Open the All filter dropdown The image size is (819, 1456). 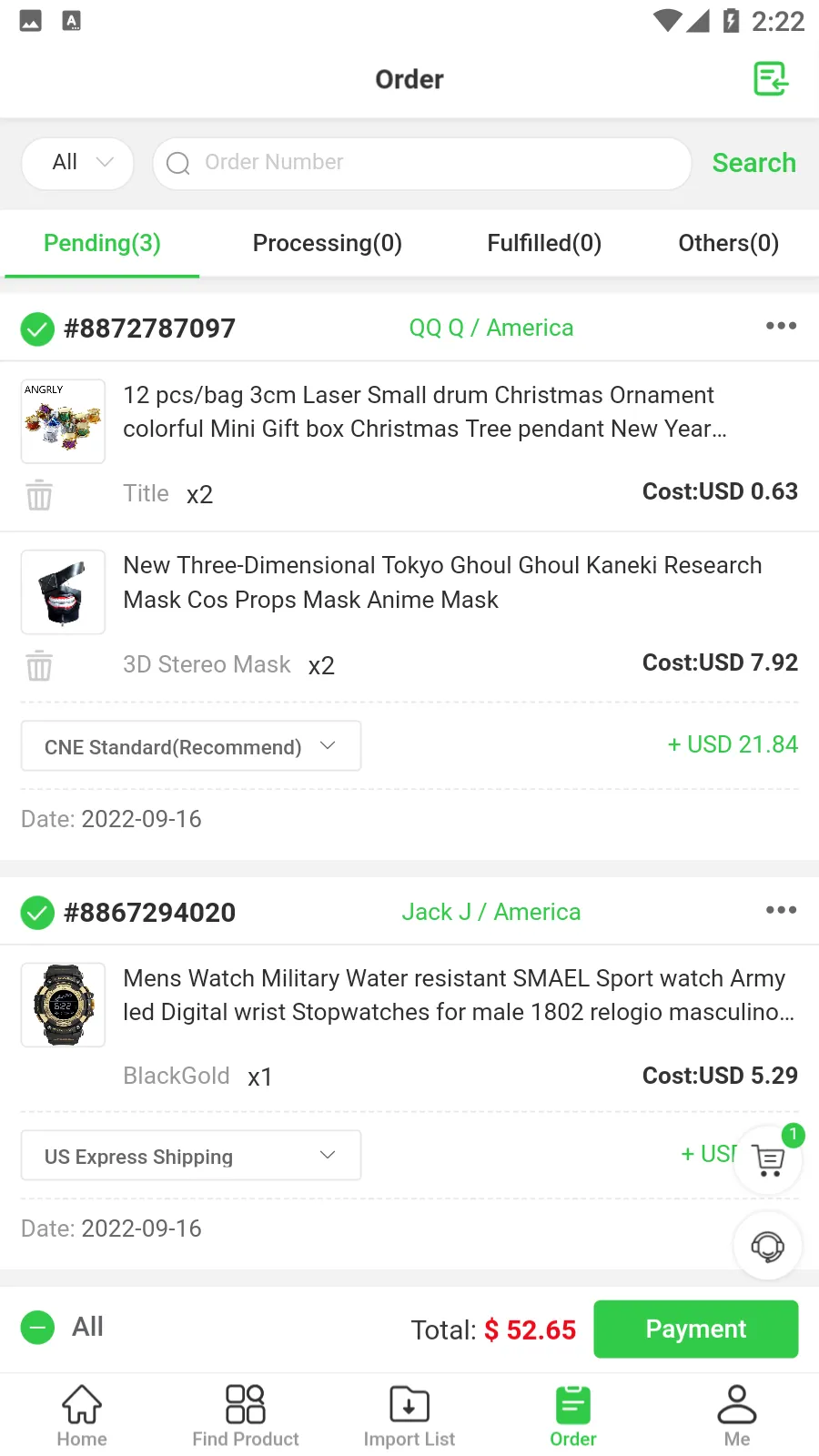pos(77,163)
